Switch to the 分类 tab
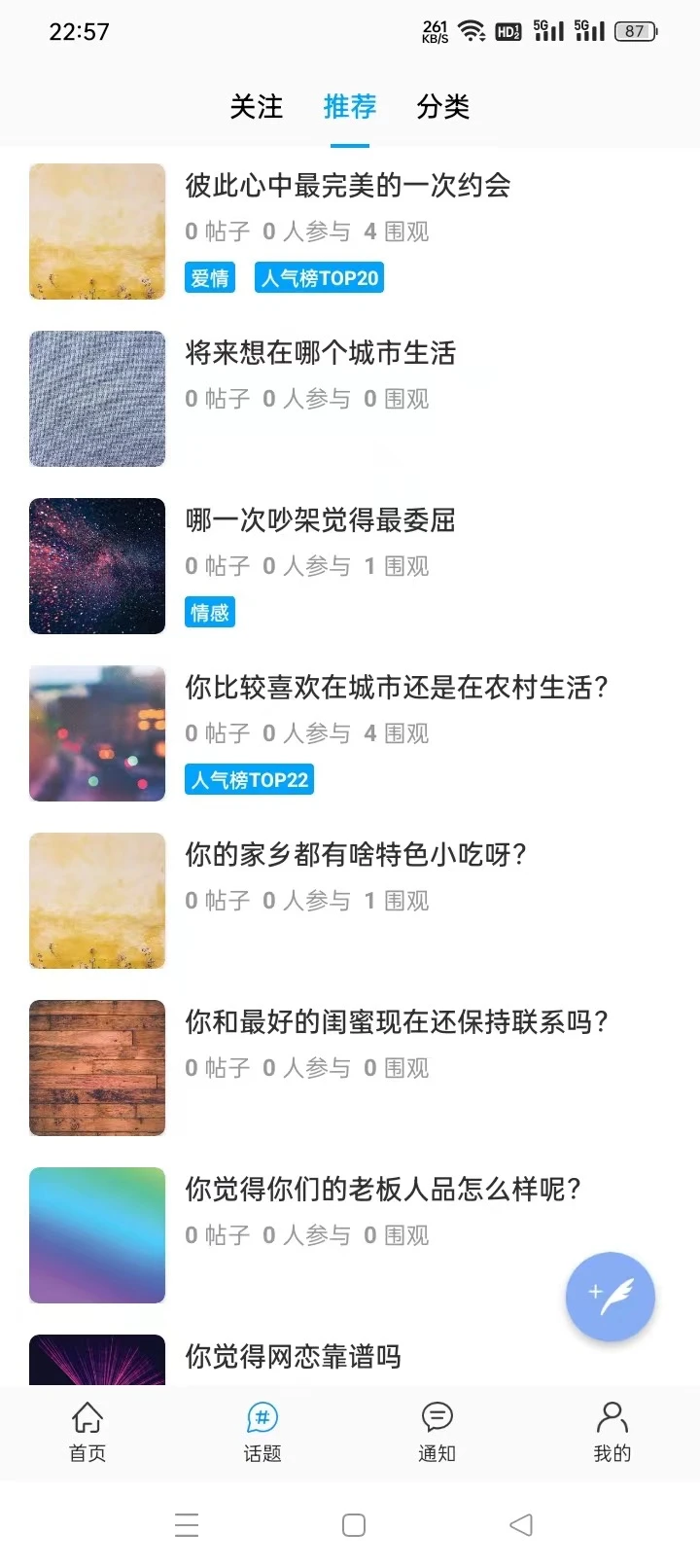This screenshot has width=700, height=1568. coord(442,108)
